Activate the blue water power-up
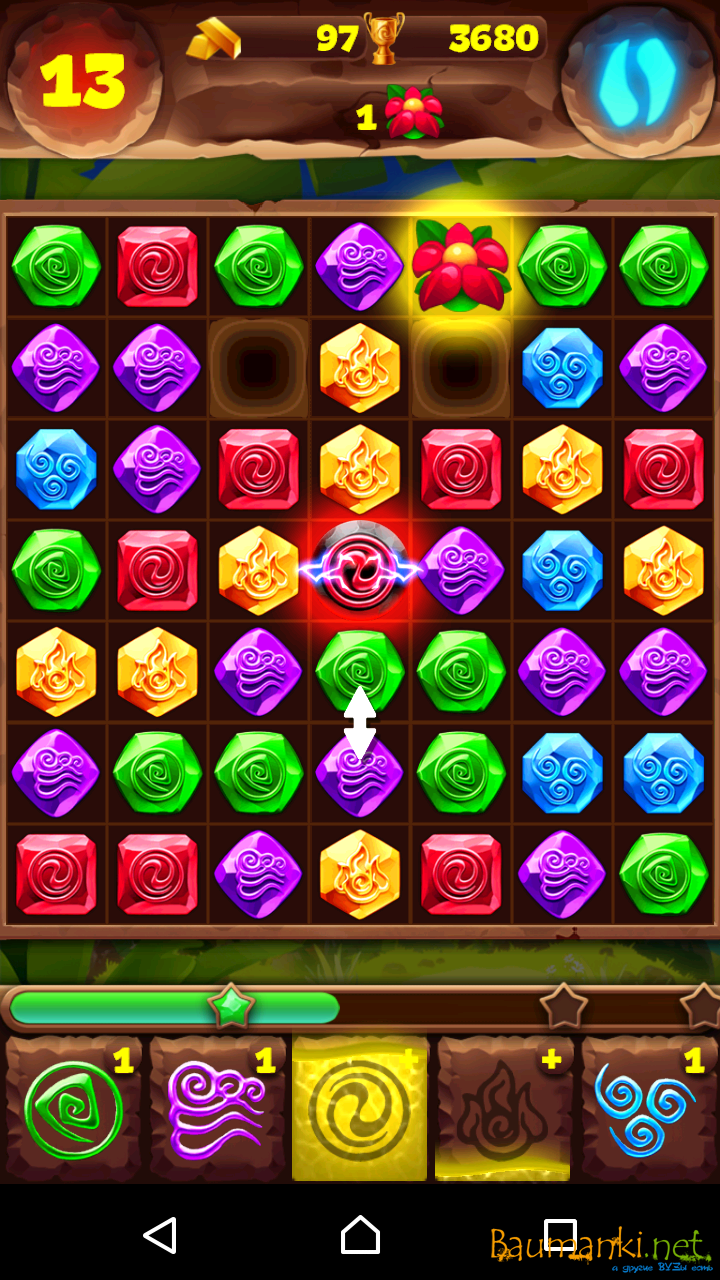The height and width of the screenshot is (1280, 720). click(x=648, y=1110)
